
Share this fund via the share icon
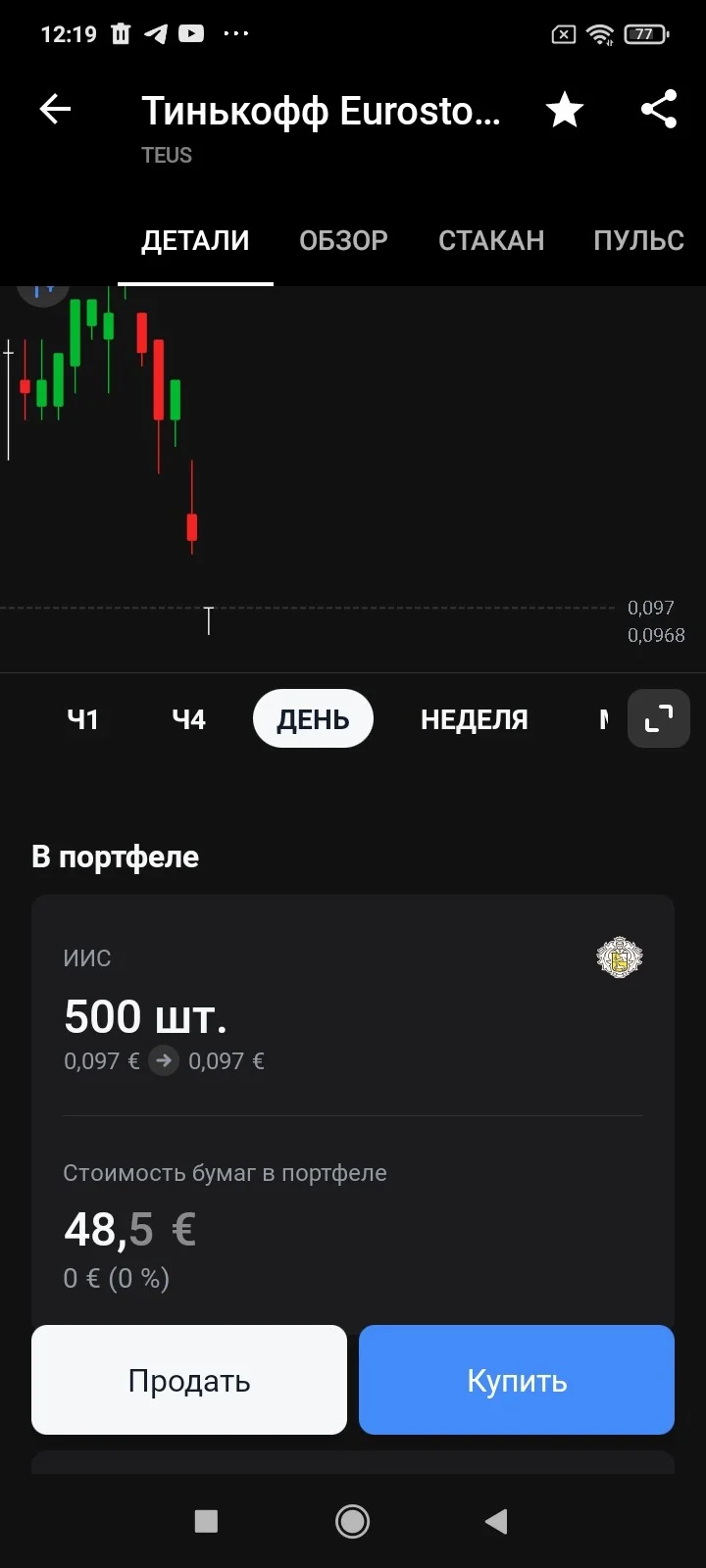[659, 110]
